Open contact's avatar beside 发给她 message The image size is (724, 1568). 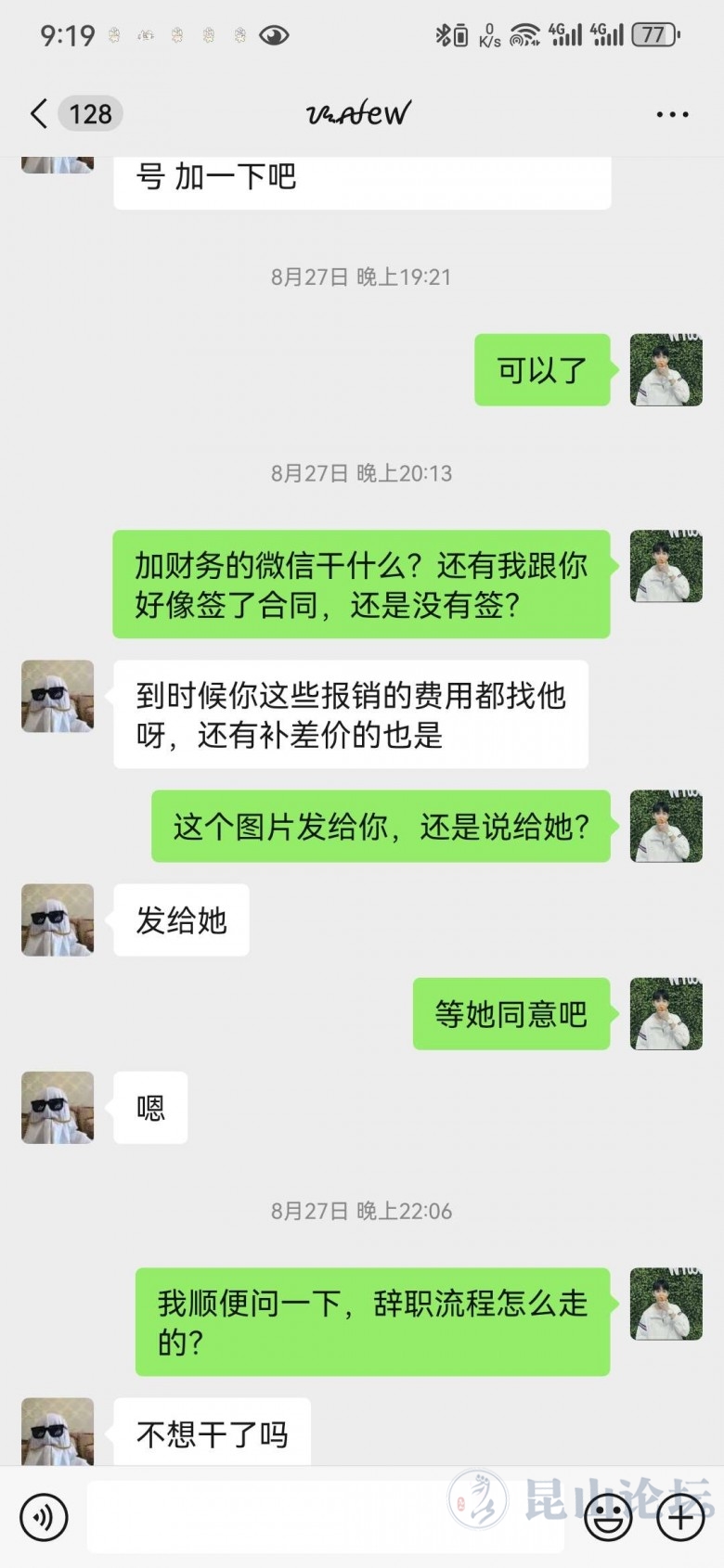click(58, 919)
